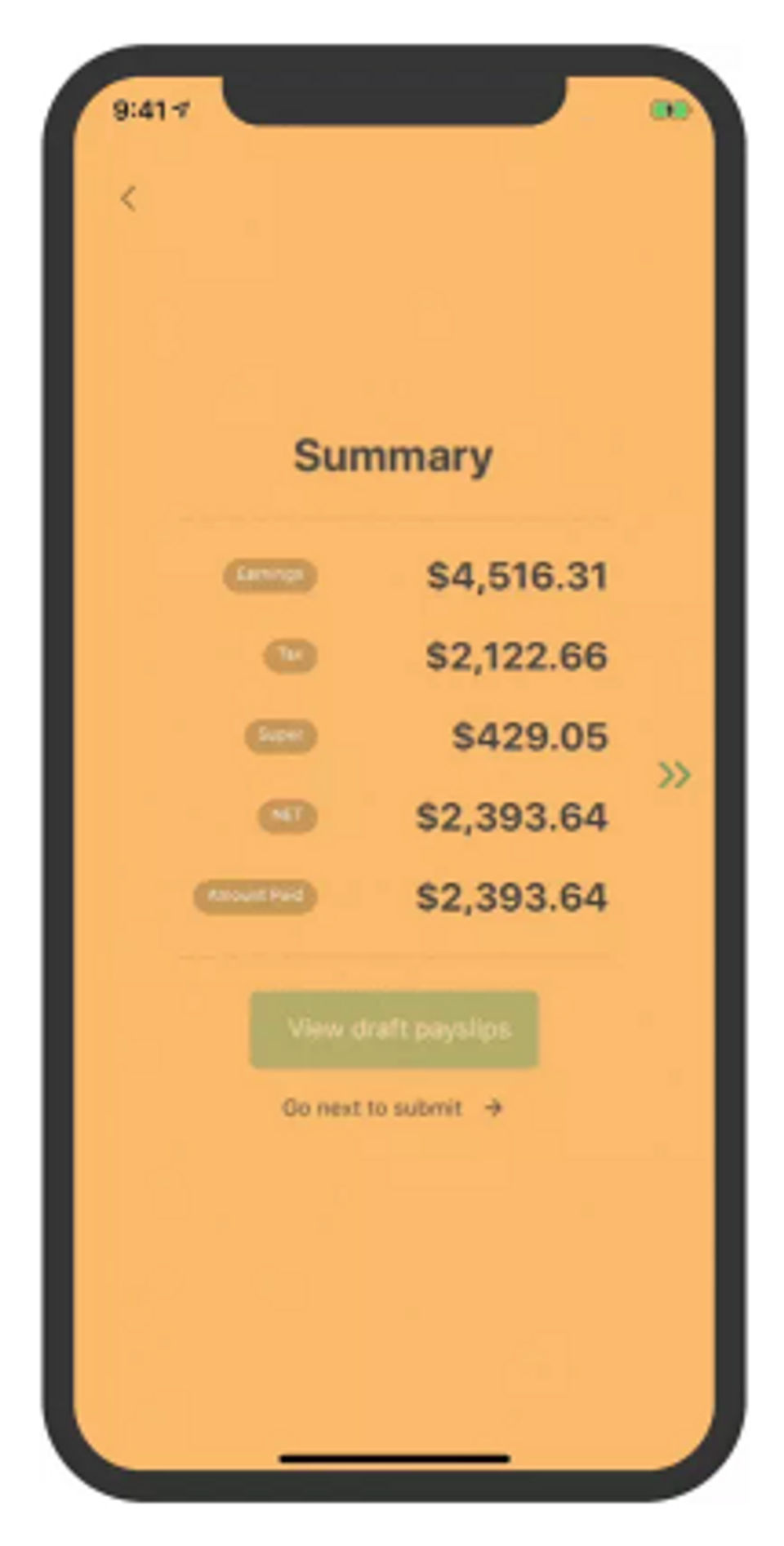Image resolution: width=784 pixels, height=1546 pixels.
Task: Tap the green double-chevron next icon
Action: [x=674, y=774]
